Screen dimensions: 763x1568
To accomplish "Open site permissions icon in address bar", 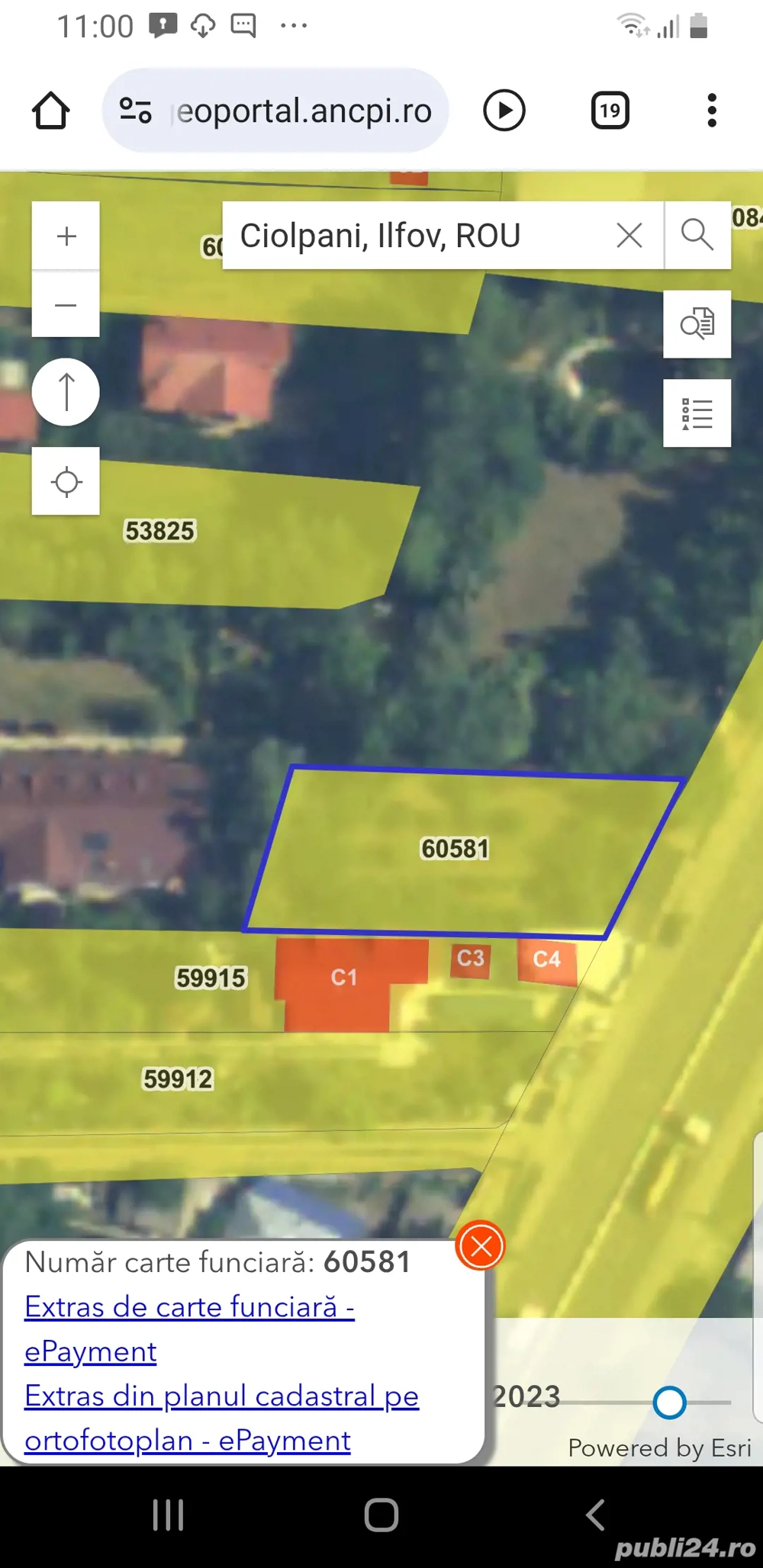I will (x=136, y=111).
